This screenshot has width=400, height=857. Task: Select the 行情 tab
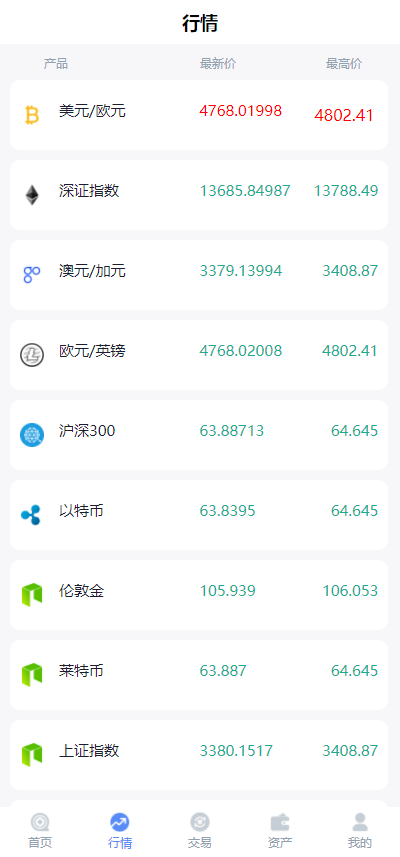(120, 831)
